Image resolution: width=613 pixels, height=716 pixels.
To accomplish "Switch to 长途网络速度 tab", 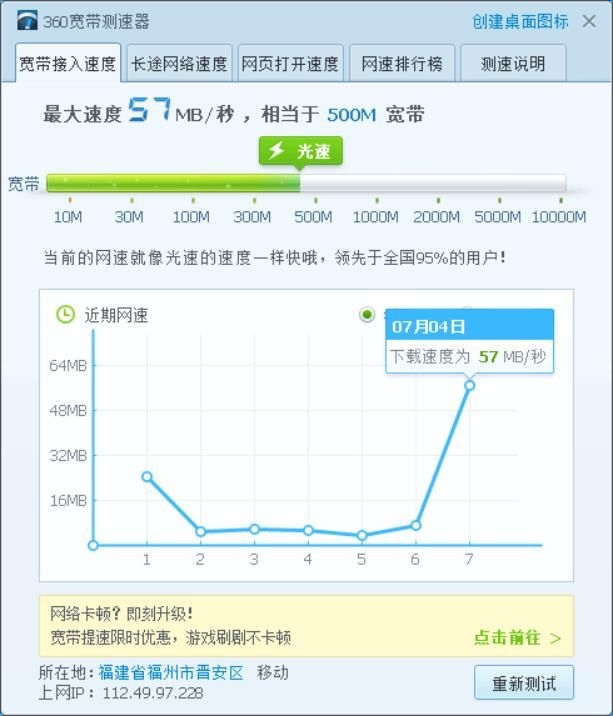I will (x=179, y=63).
